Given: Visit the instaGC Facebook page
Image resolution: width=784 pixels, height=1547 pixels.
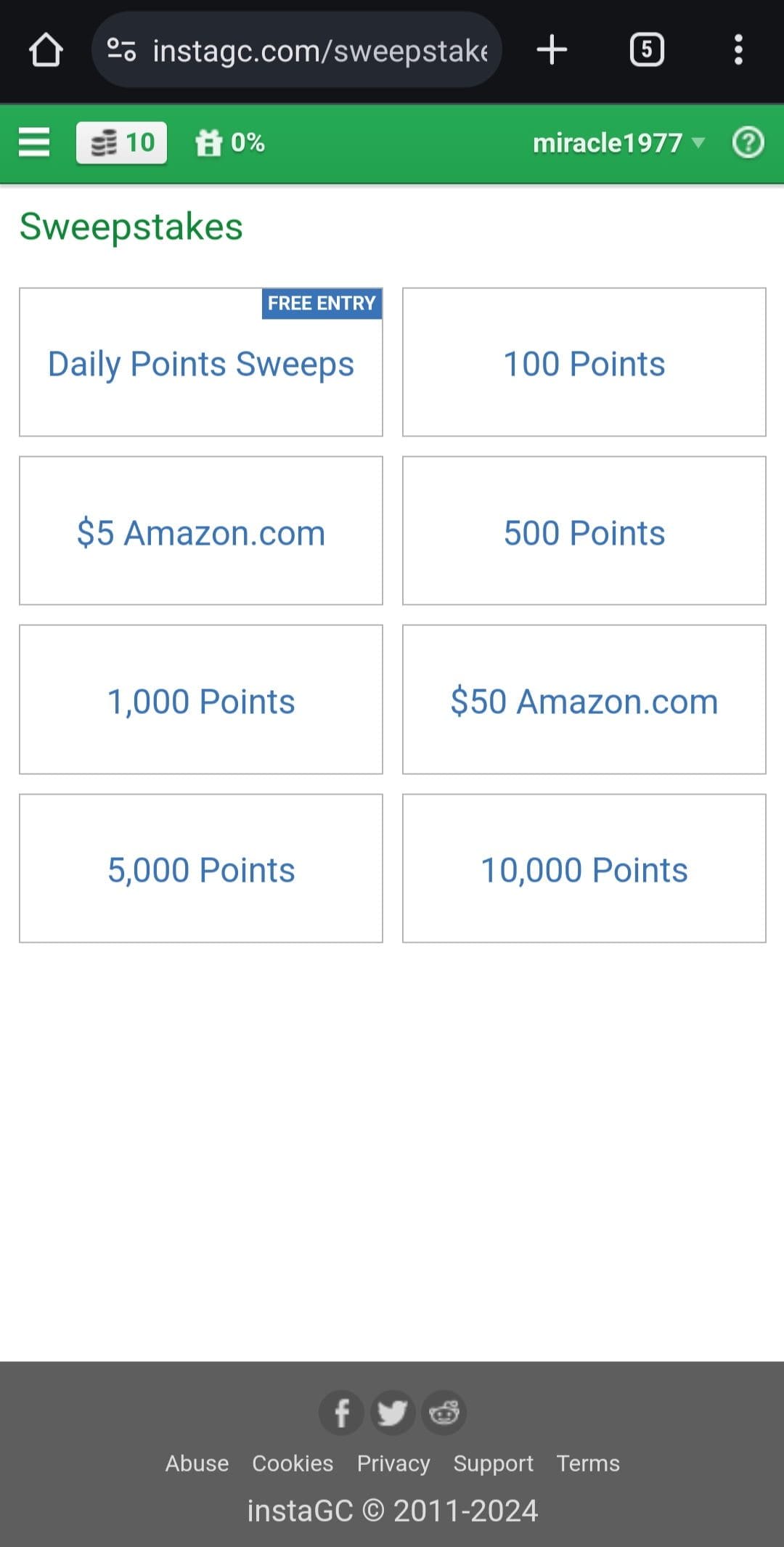Looking at the screenshot, I should (341, 1413).
